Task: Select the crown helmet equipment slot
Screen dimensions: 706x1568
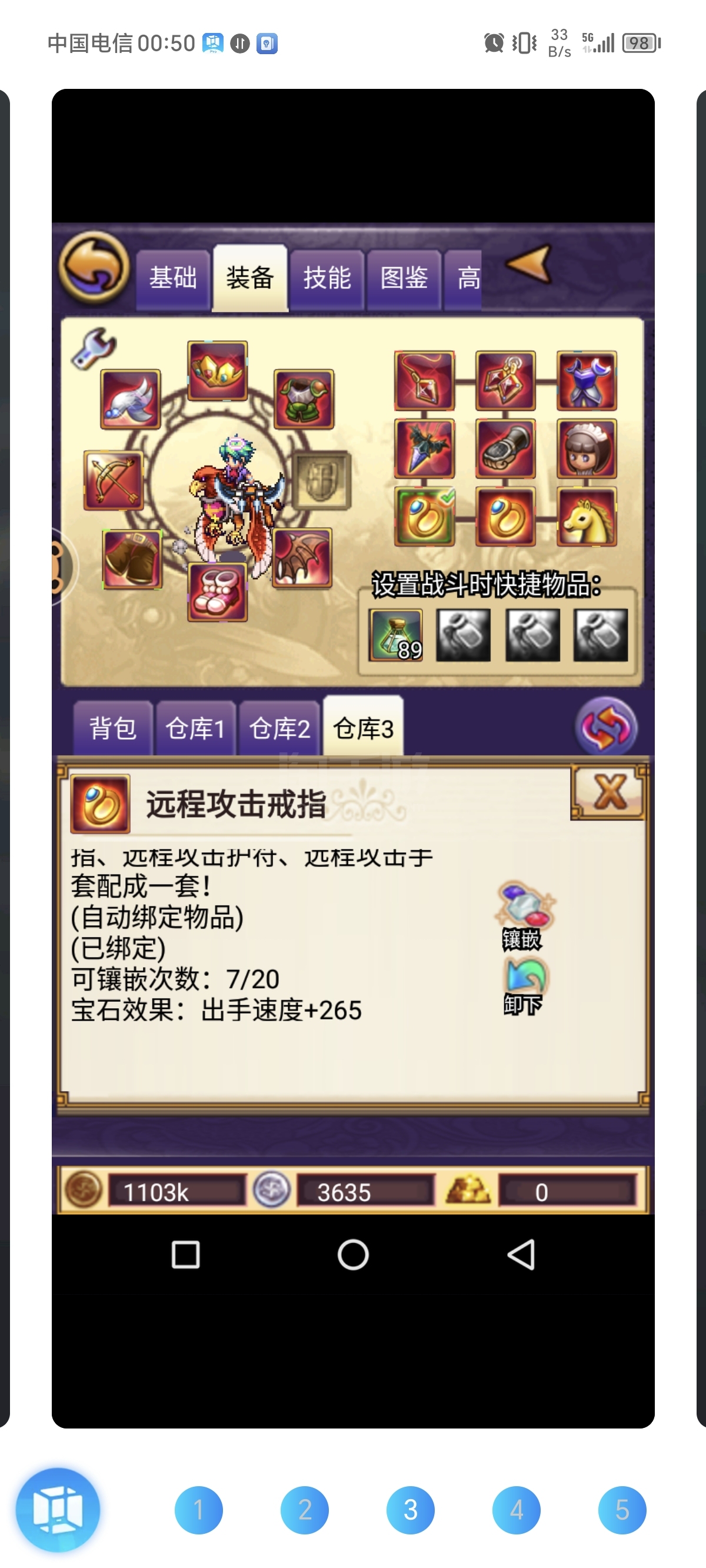Action: click(x=217, y=370)
